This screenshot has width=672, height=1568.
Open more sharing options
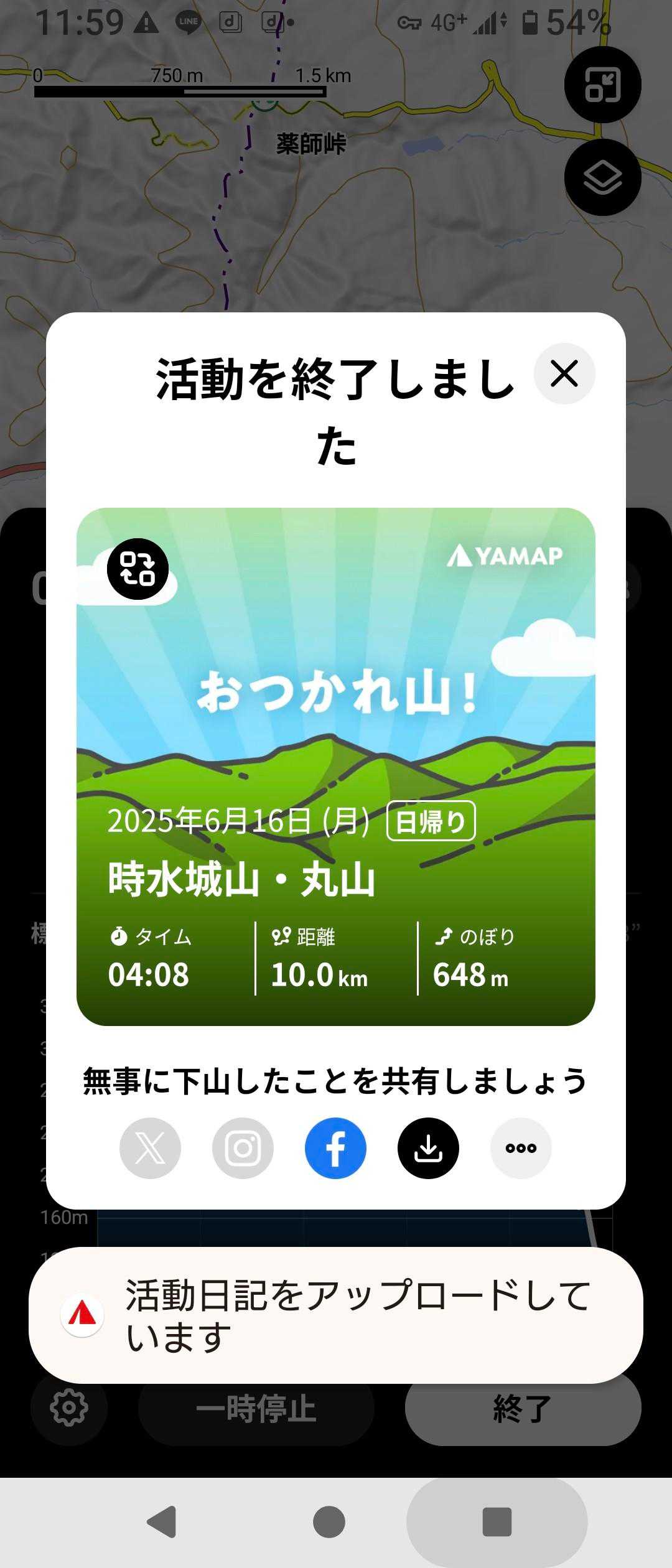pos(521,1148)
